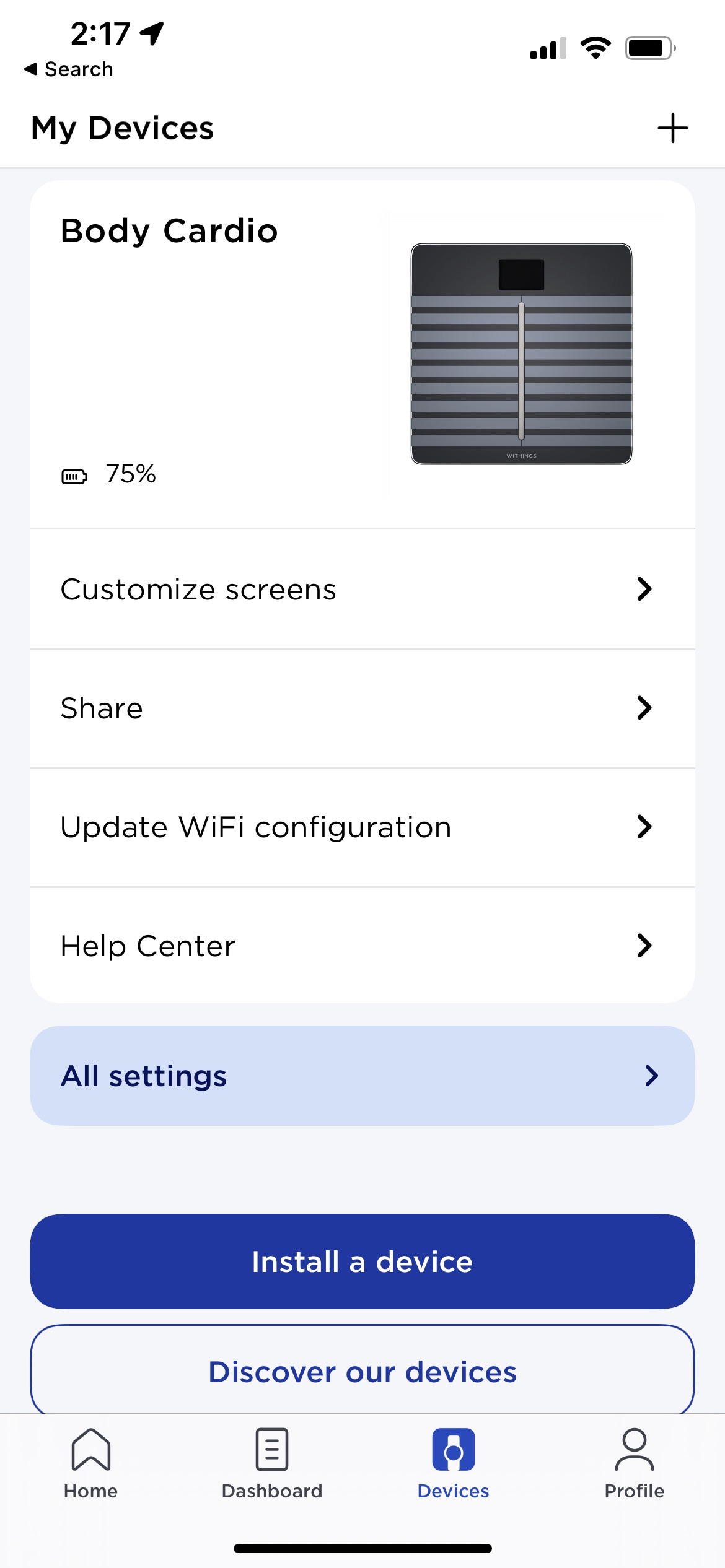The image size is (725, 1568).
Task: Open the Help Center
Action: [362, 946]
